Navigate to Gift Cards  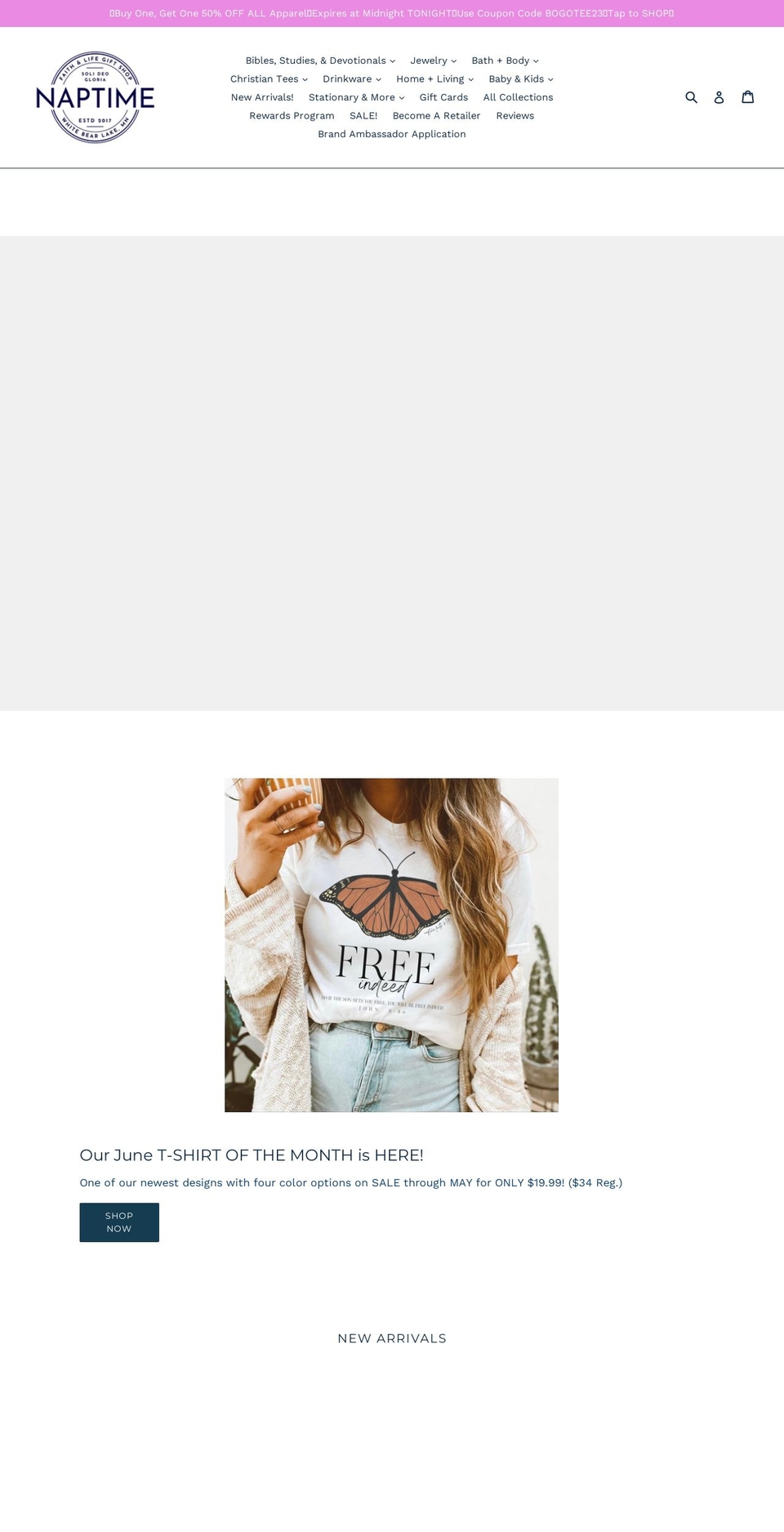click(443, 97)
